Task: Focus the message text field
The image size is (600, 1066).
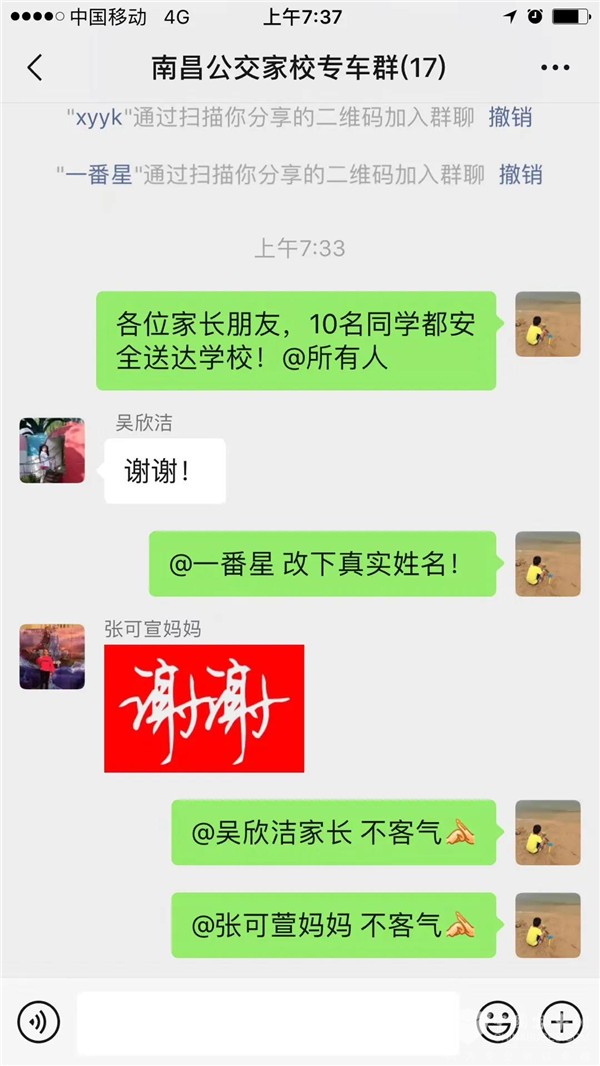Action: tap(268, 1021)
